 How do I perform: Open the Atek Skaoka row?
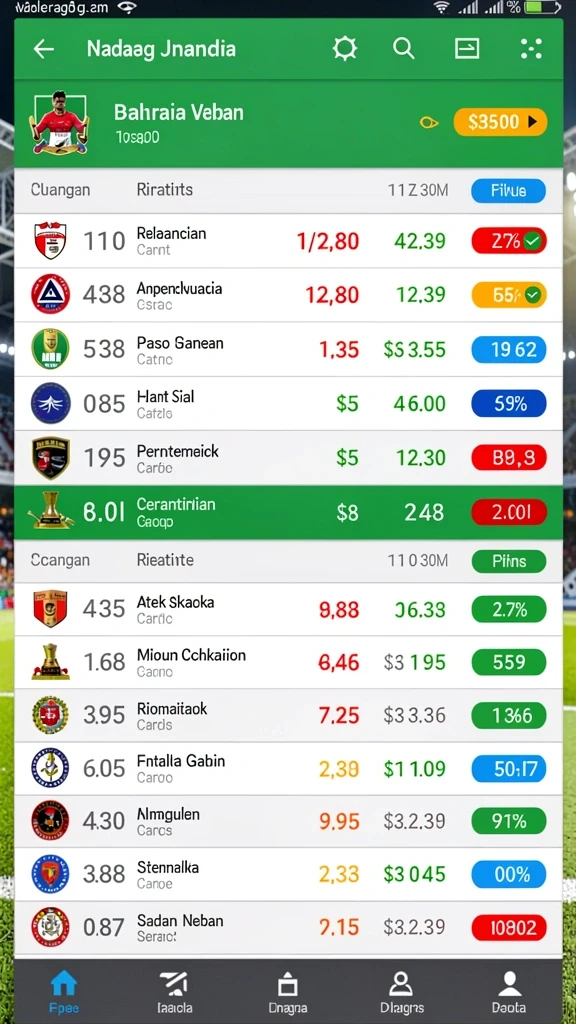pos(288,609)
